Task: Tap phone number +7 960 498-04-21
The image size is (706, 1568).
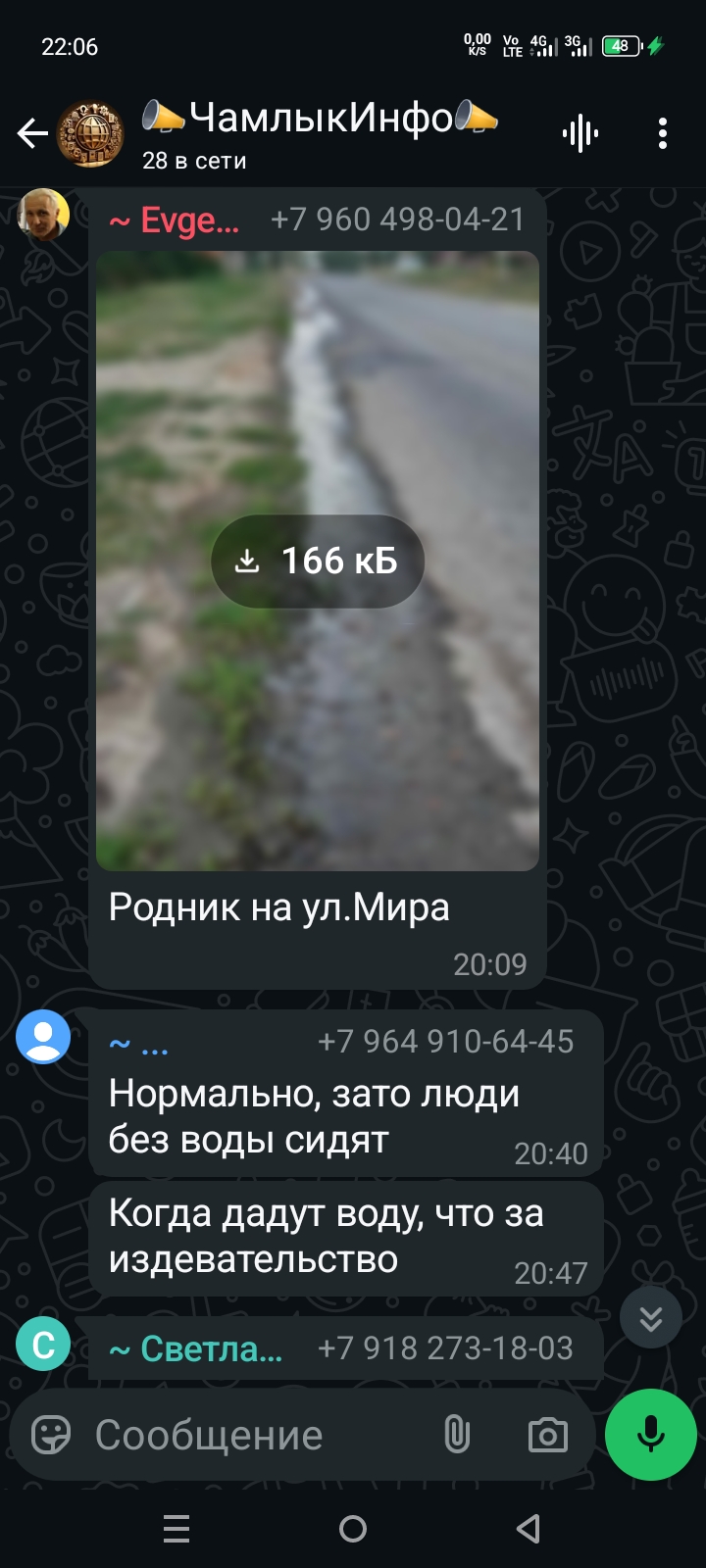Action: tap(397, 220)
